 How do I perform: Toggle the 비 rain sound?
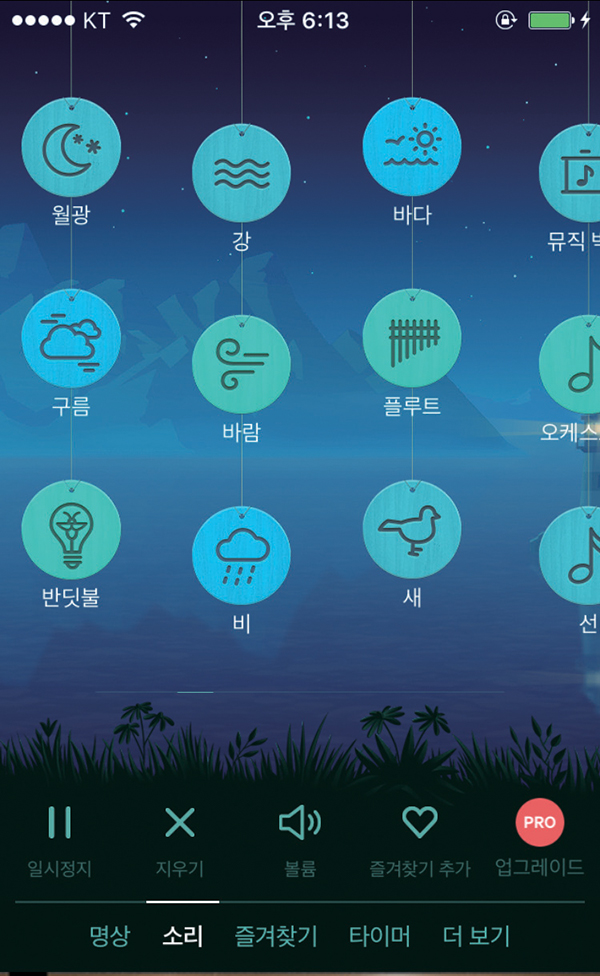click(x=241, y=556)
